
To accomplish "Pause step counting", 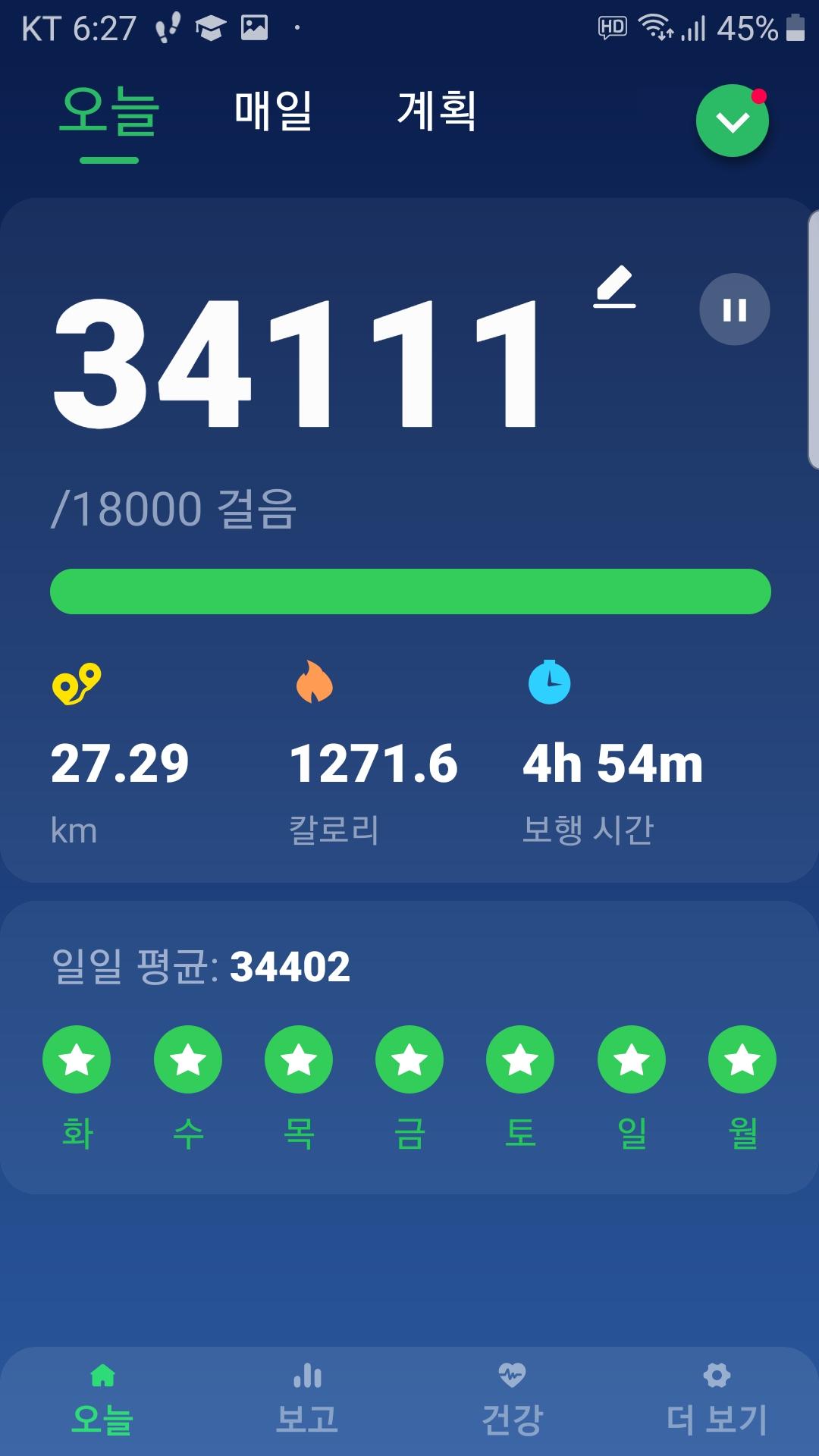I will pos(734,309).
